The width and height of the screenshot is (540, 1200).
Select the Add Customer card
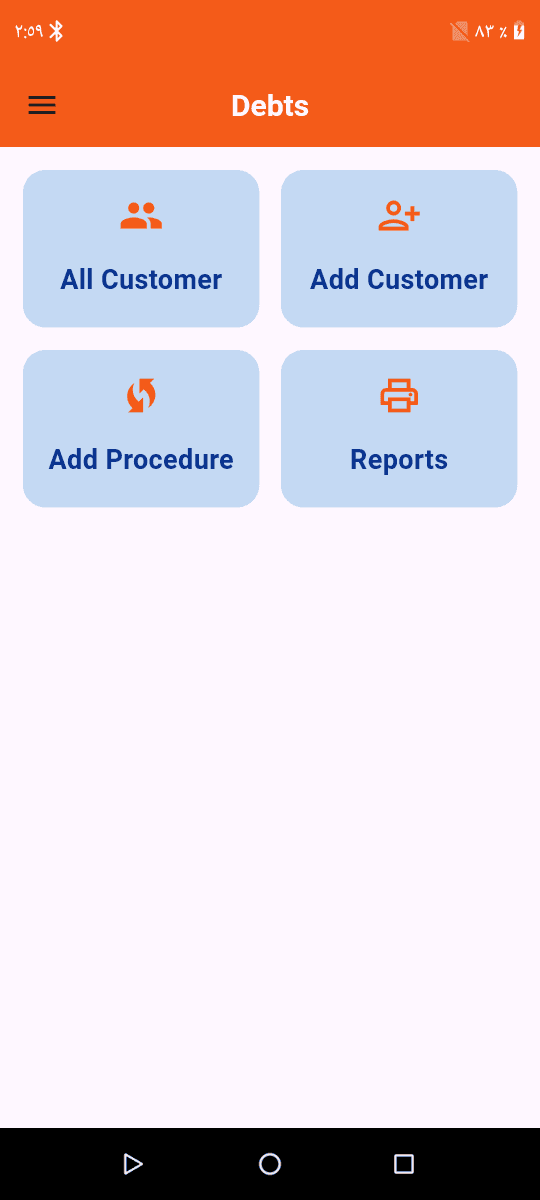click(399, 248)
